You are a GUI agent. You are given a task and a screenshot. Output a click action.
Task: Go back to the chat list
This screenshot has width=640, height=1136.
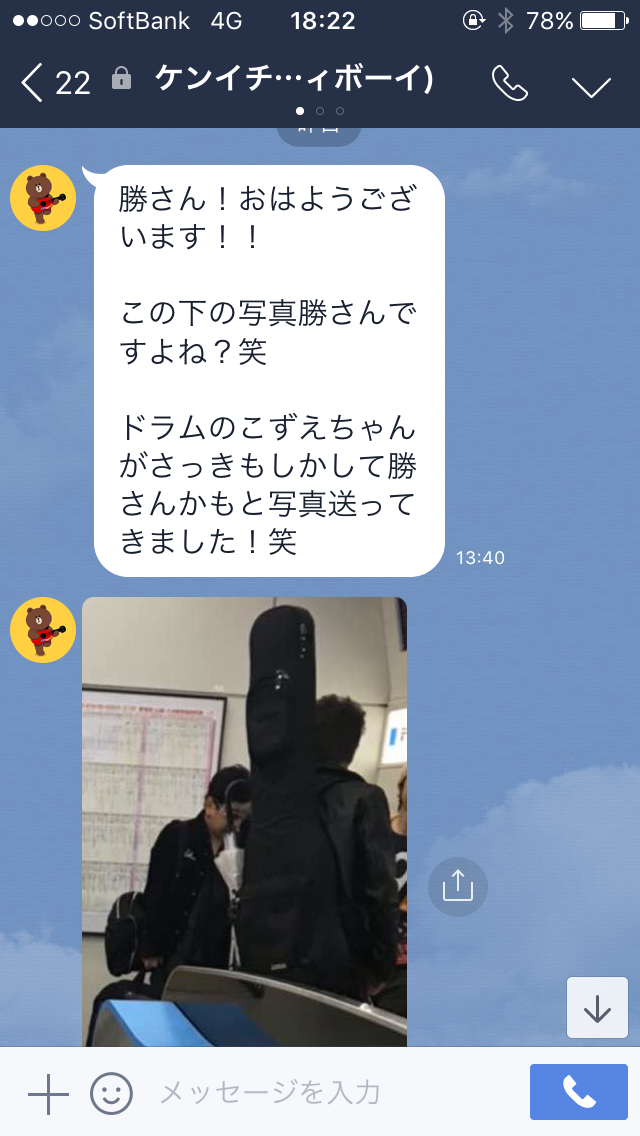[55, 83]
